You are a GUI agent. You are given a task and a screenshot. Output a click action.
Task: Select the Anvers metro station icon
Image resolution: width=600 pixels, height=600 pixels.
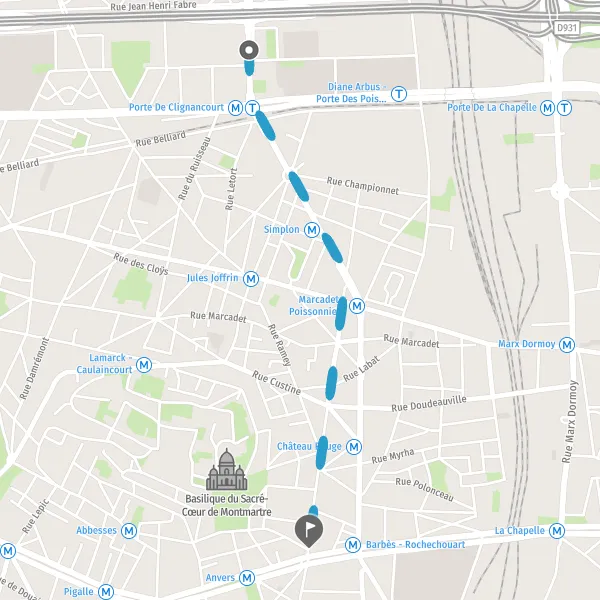pyautogui.click(x=247, y=578)
